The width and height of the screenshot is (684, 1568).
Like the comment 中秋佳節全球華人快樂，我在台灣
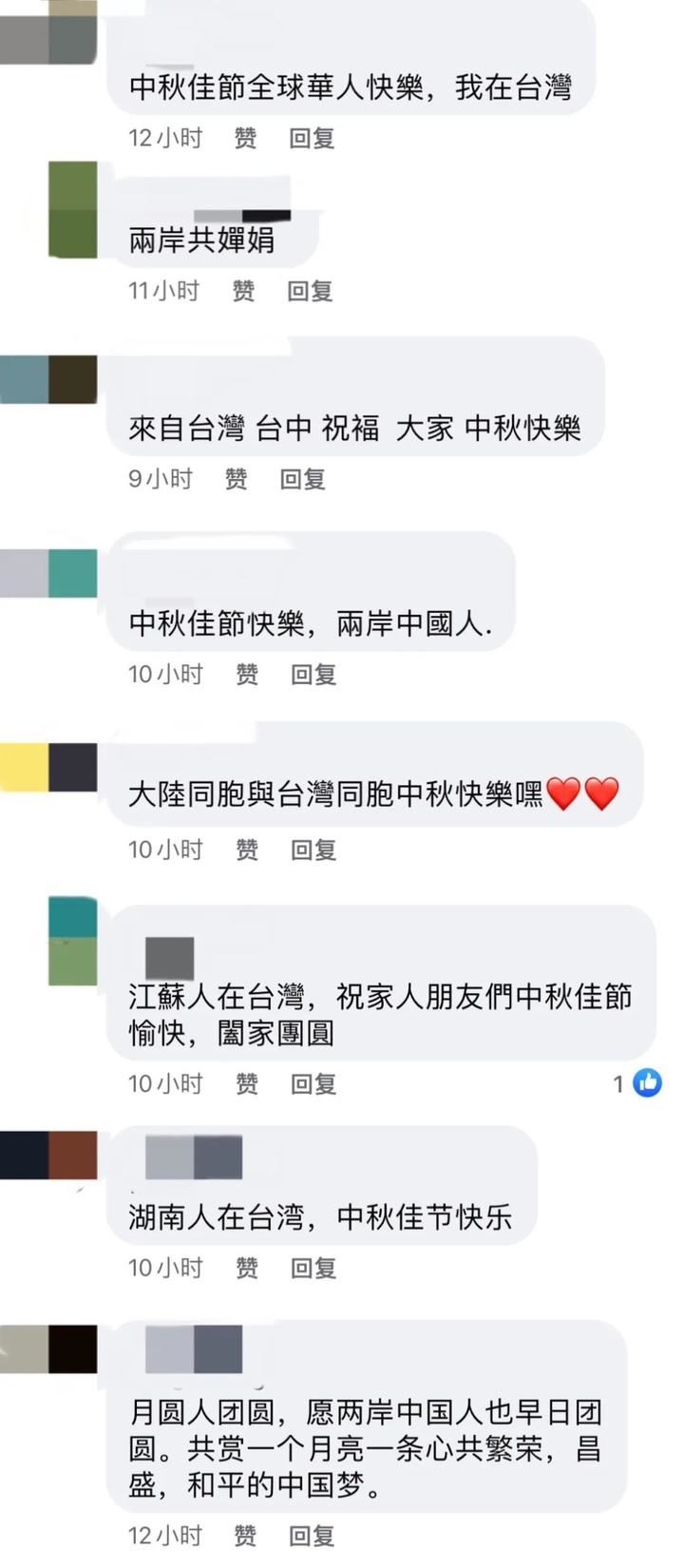click(x=245, y=139)
